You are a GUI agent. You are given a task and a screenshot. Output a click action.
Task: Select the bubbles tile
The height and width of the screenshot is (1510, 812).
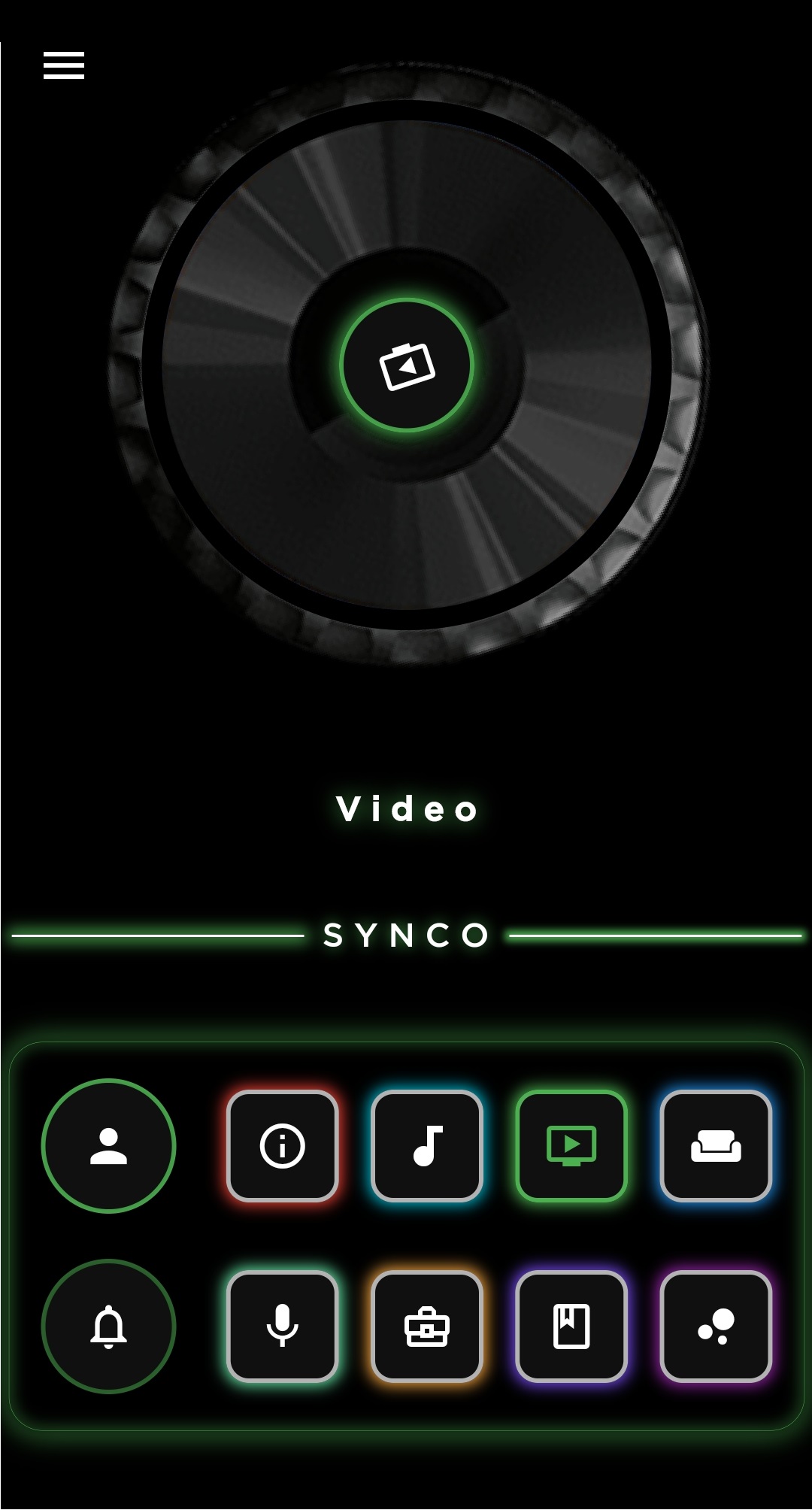tap(716, 1327)
